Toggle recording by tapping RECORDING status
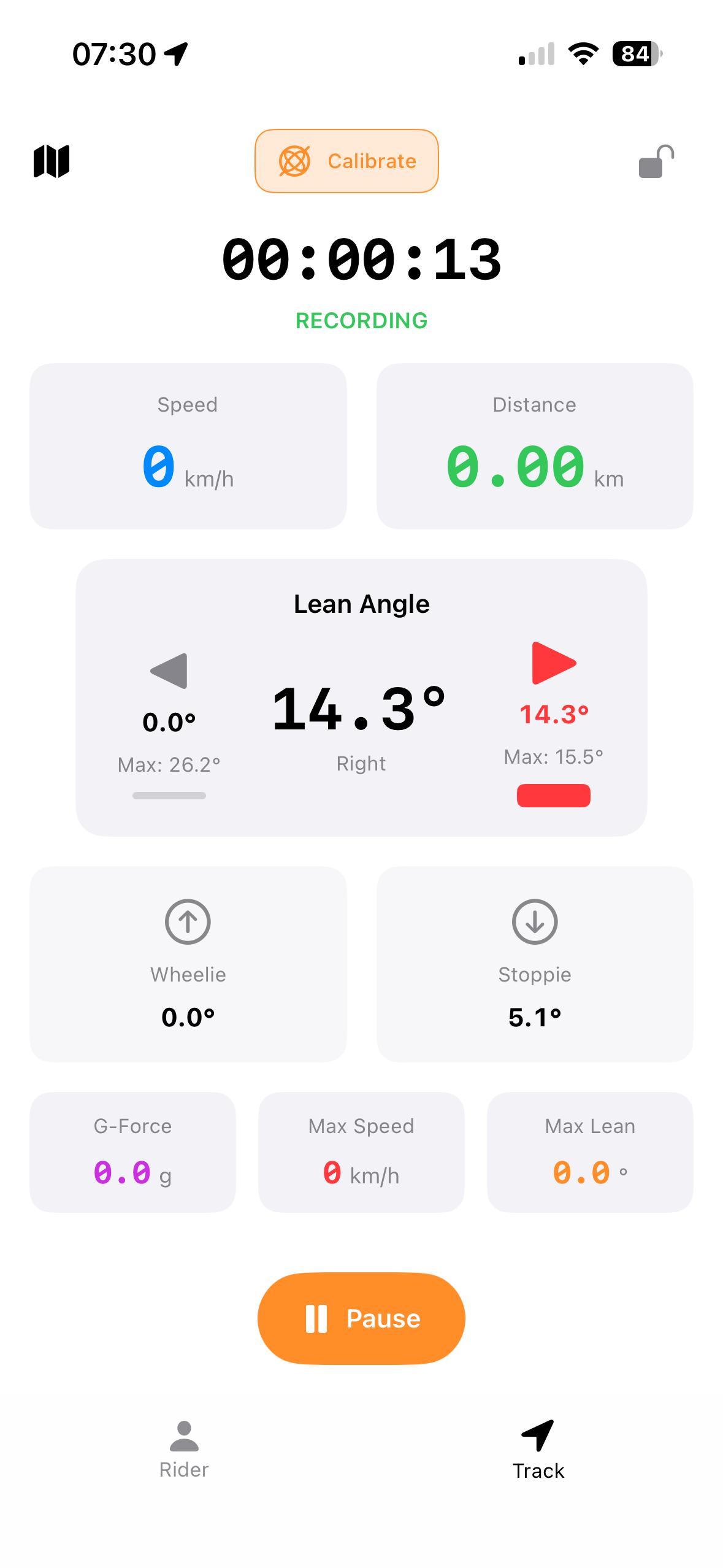The height and width of the screenshot is (1568, 723). 361,320
